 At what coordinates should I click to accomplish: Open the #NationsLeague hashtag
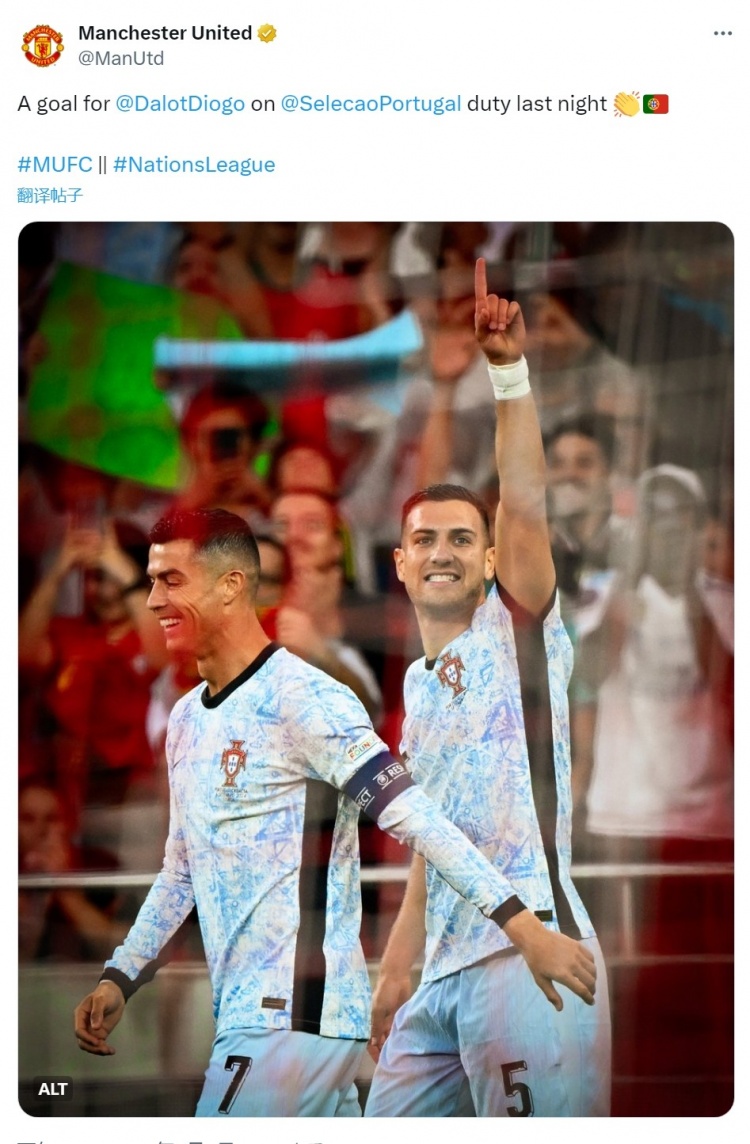point(194,165)
